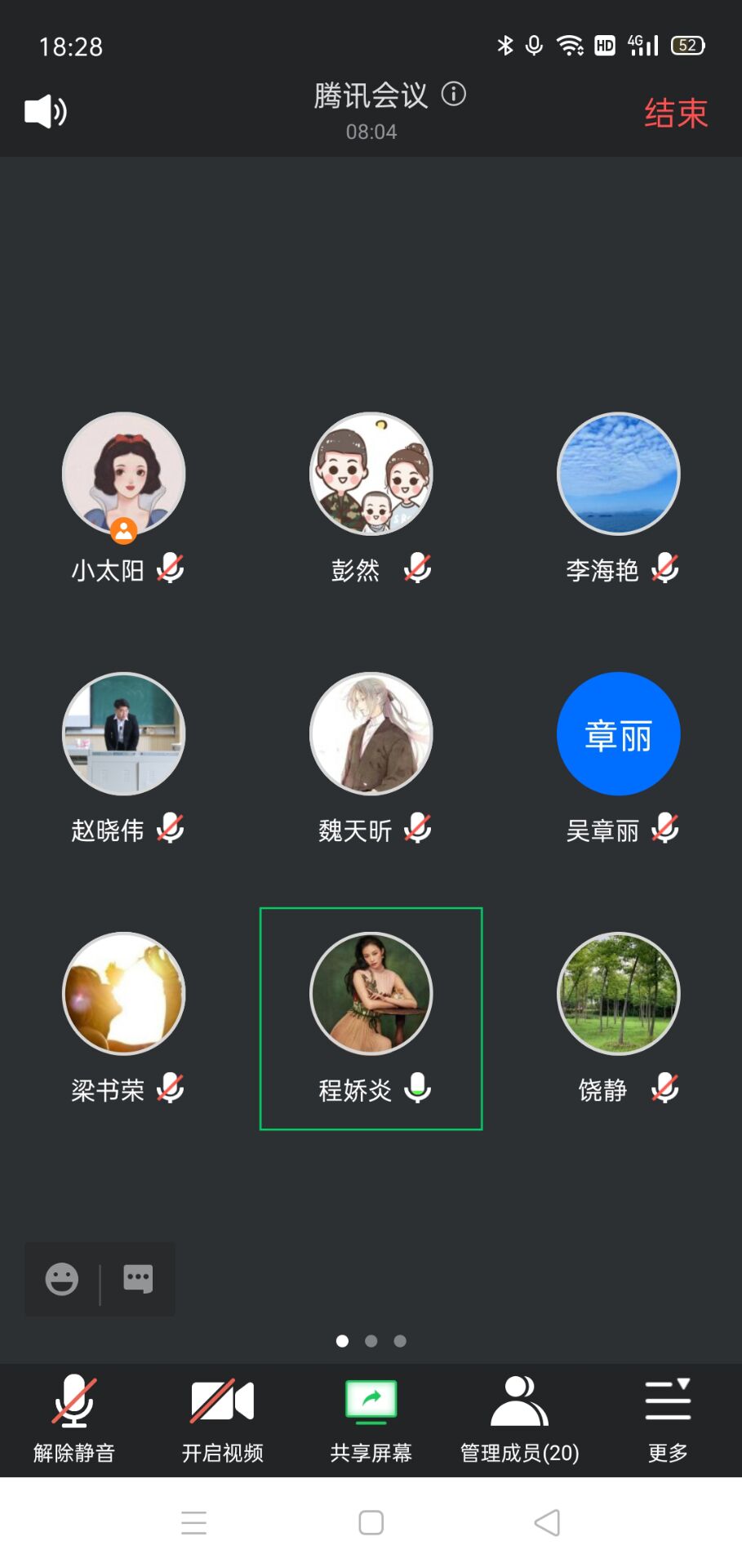Turn on camera via 开启视频
The width and height of the screenshot is (742, 1568).
pyautogui.click(x=222, y=1419)
